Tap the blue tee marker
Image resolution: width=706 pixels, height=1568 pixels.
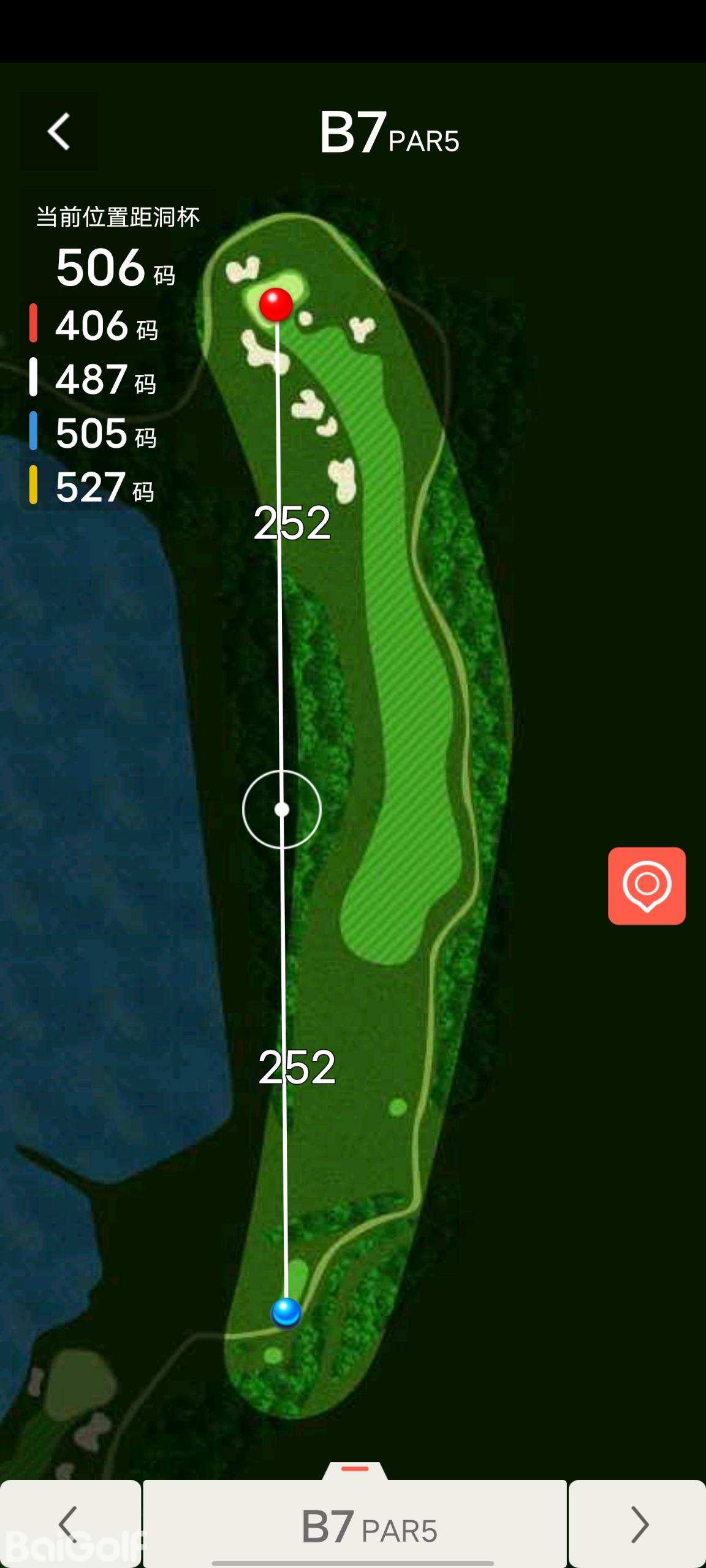[286, 1312]
